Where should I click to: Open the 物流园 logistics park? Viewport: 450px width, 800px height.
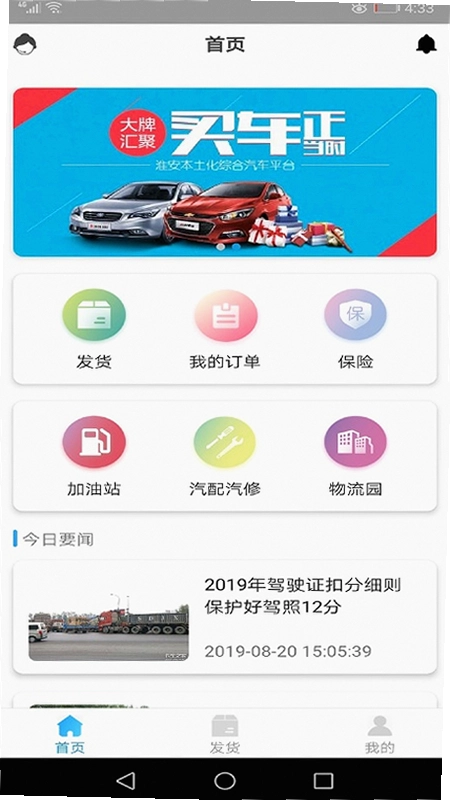pos(356,457)
